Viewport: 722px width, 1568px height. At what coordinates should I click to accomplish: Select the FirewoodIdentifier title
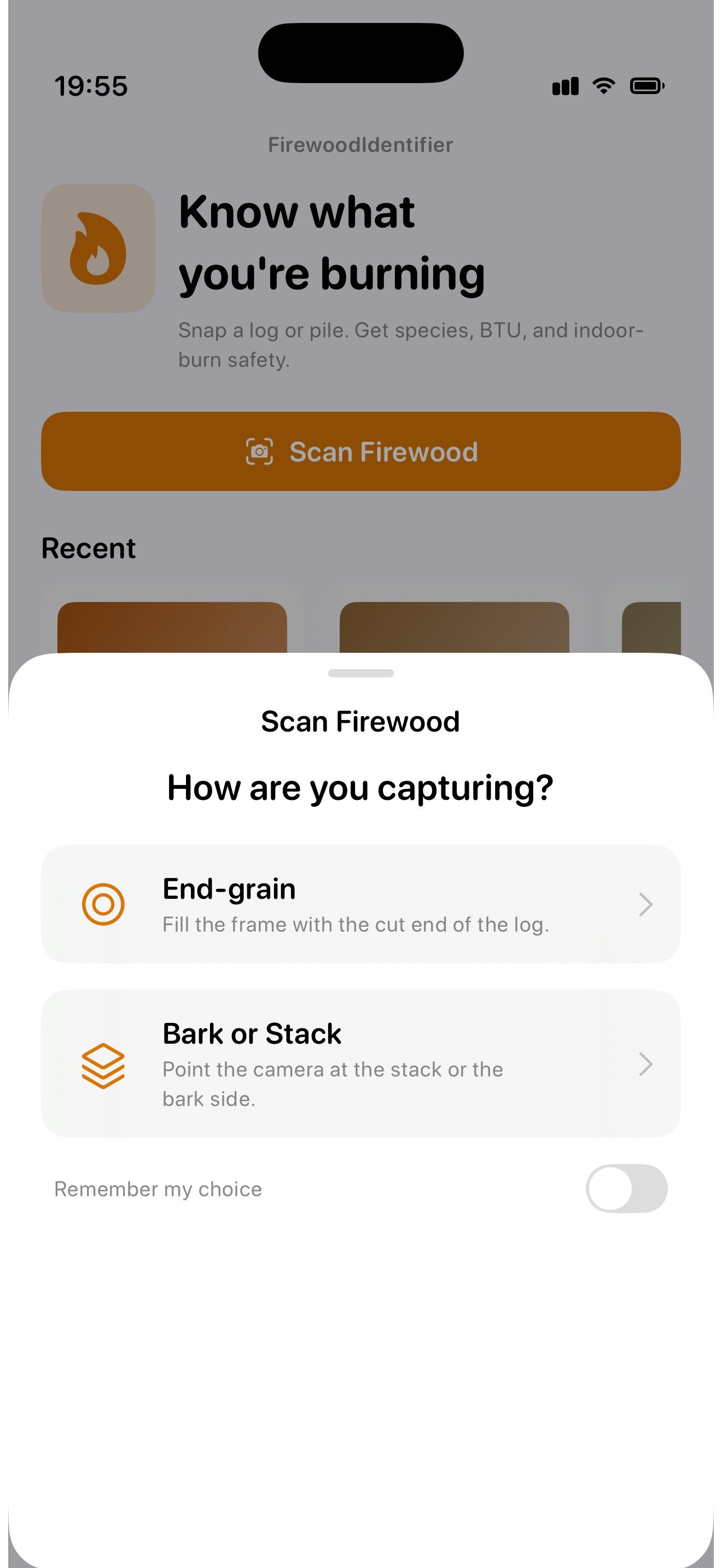[360, 144]
